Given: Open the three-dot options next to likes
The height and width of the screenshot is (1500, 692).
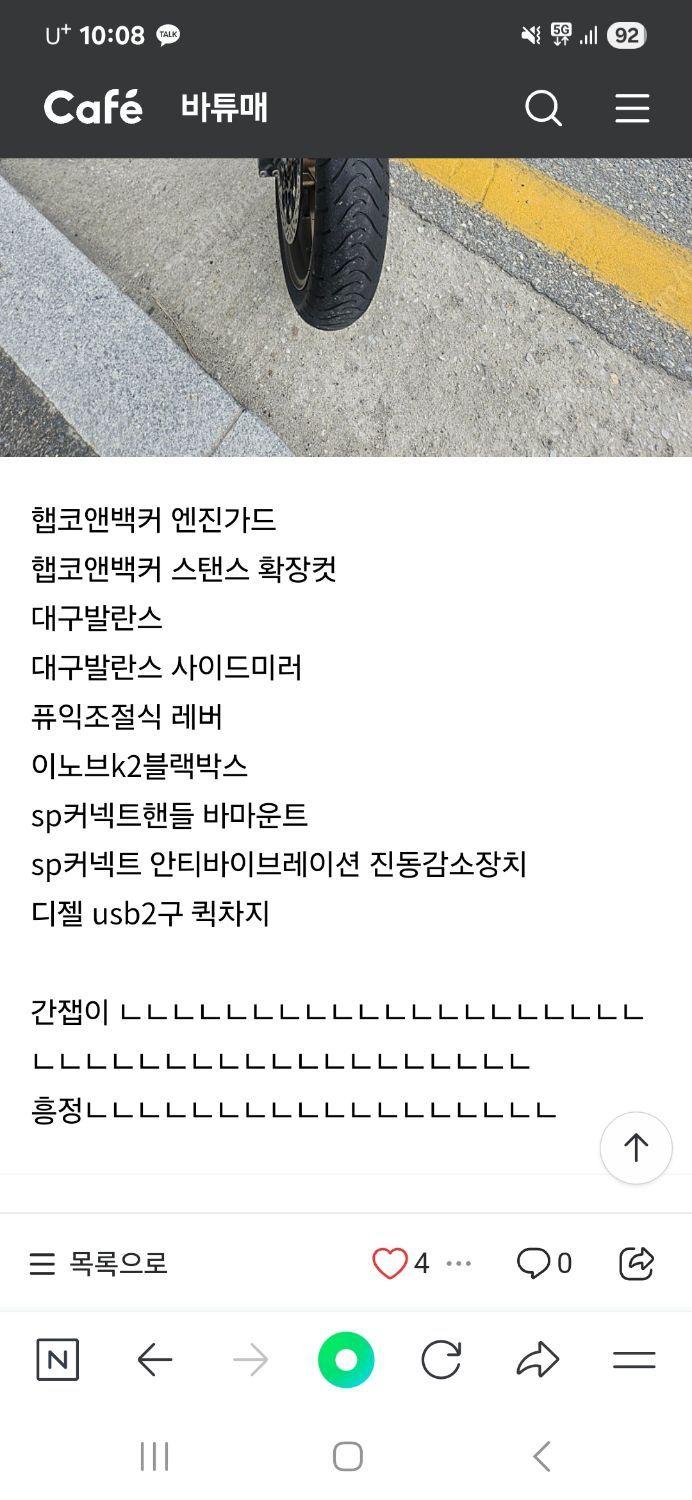Looking at the screenshot, I should click(x=459, y=1264).
